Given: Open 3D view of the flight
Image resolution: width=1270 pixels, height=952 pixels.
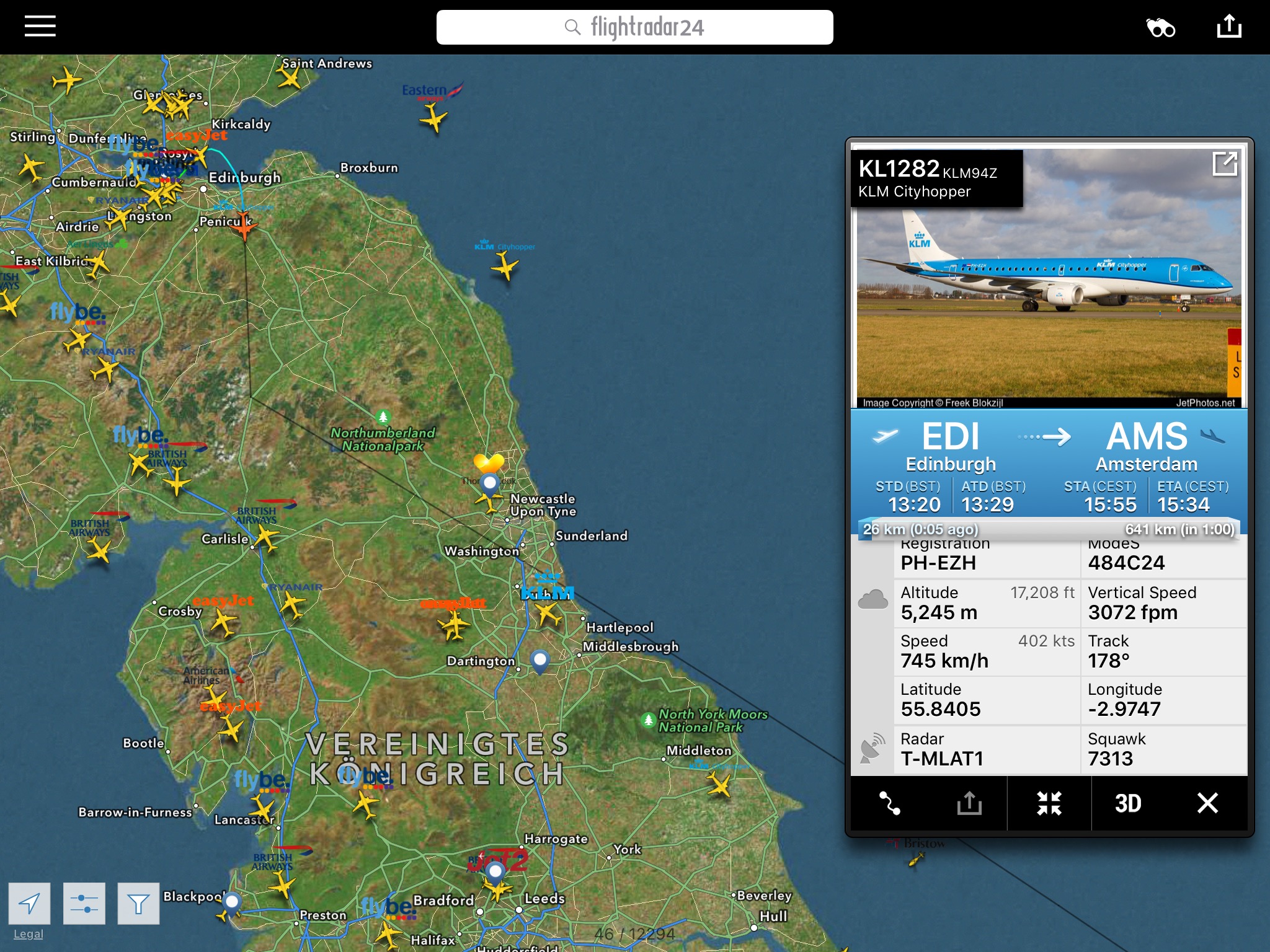Looking at the screenshot, I should [1128, 803].
